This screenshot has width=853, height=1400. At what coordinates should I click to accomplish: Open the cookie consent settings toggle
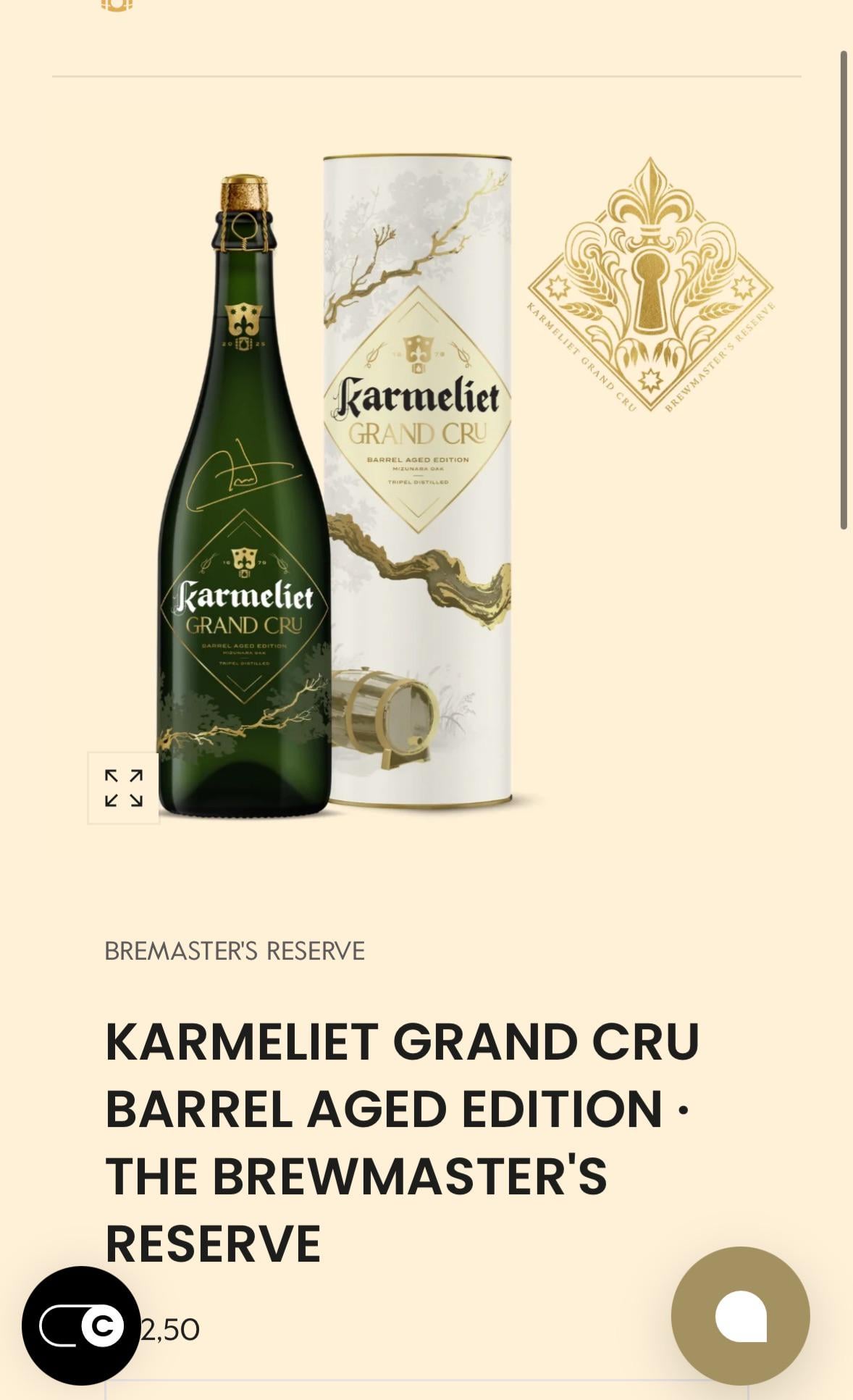point(81,1325)
